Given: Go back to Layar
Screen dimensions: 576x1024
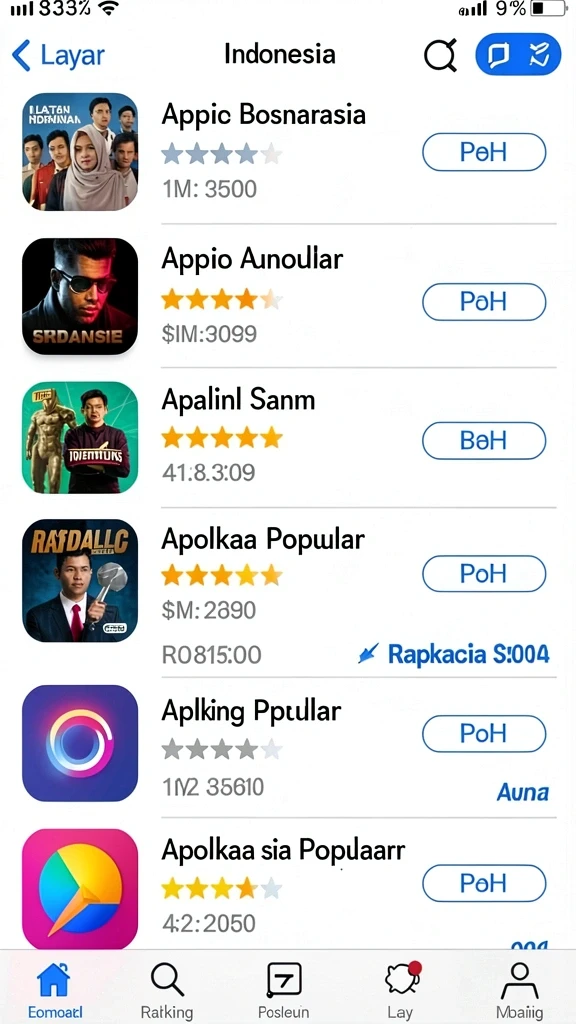Looking at the screenshot, I should click(x=57, y=55).
